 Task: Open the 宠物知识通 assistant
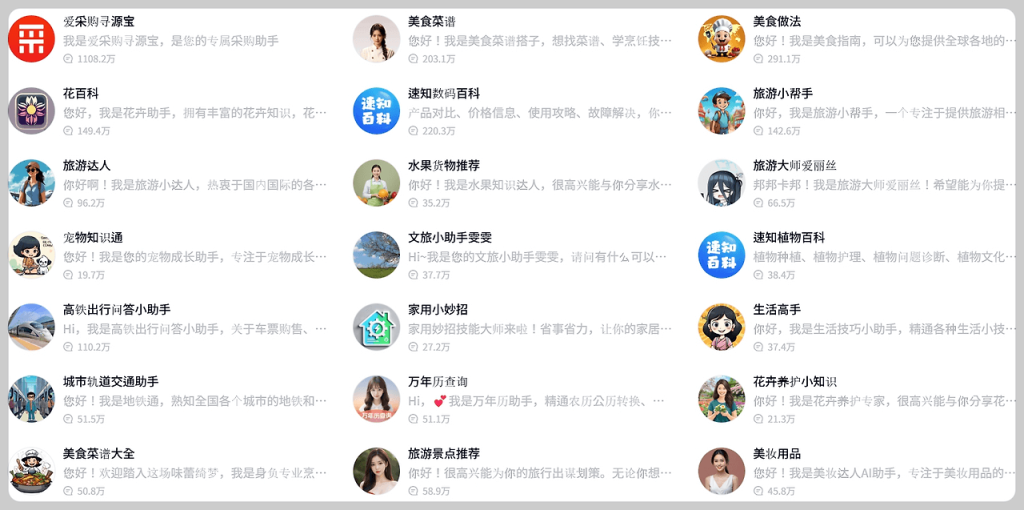click(x=93, y=237)
